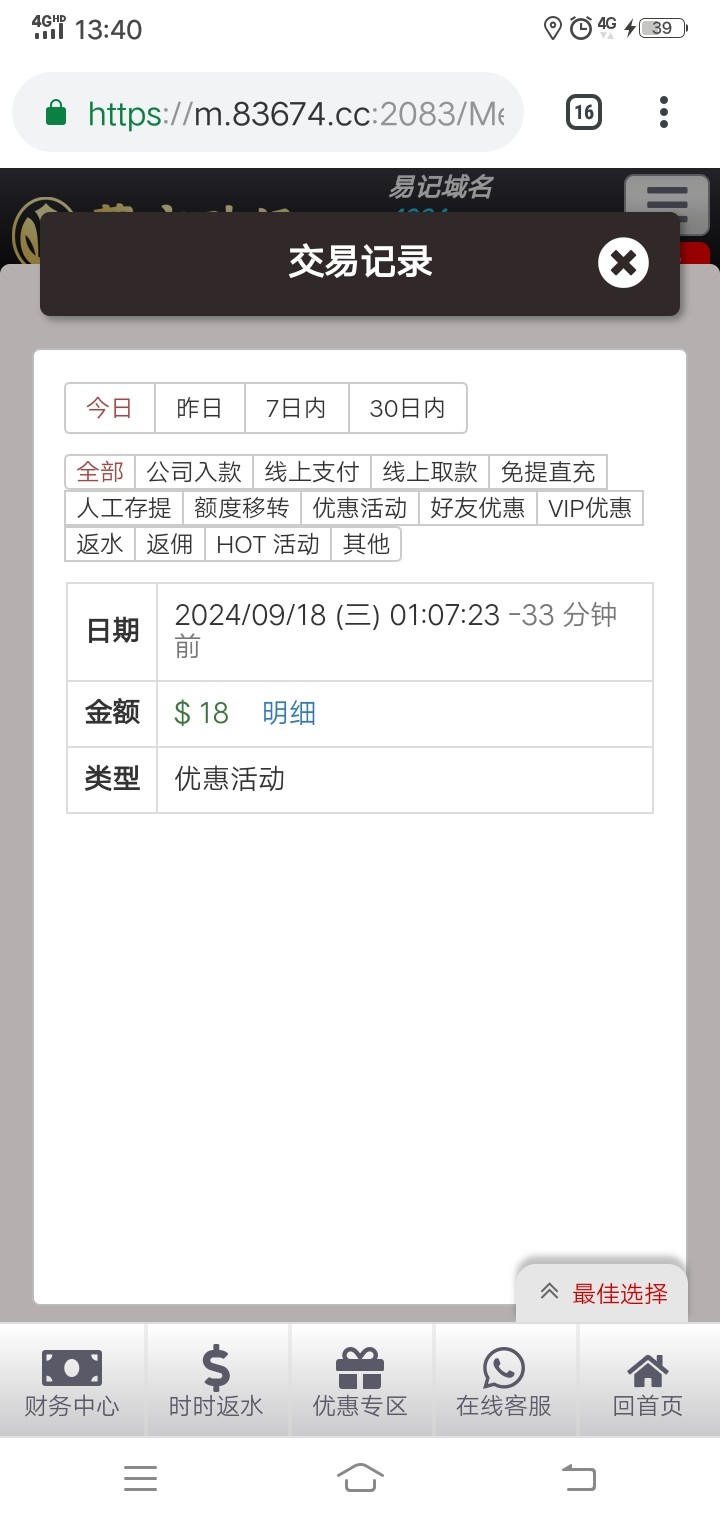Show VIP优惠 transaction records

(590, 508)
